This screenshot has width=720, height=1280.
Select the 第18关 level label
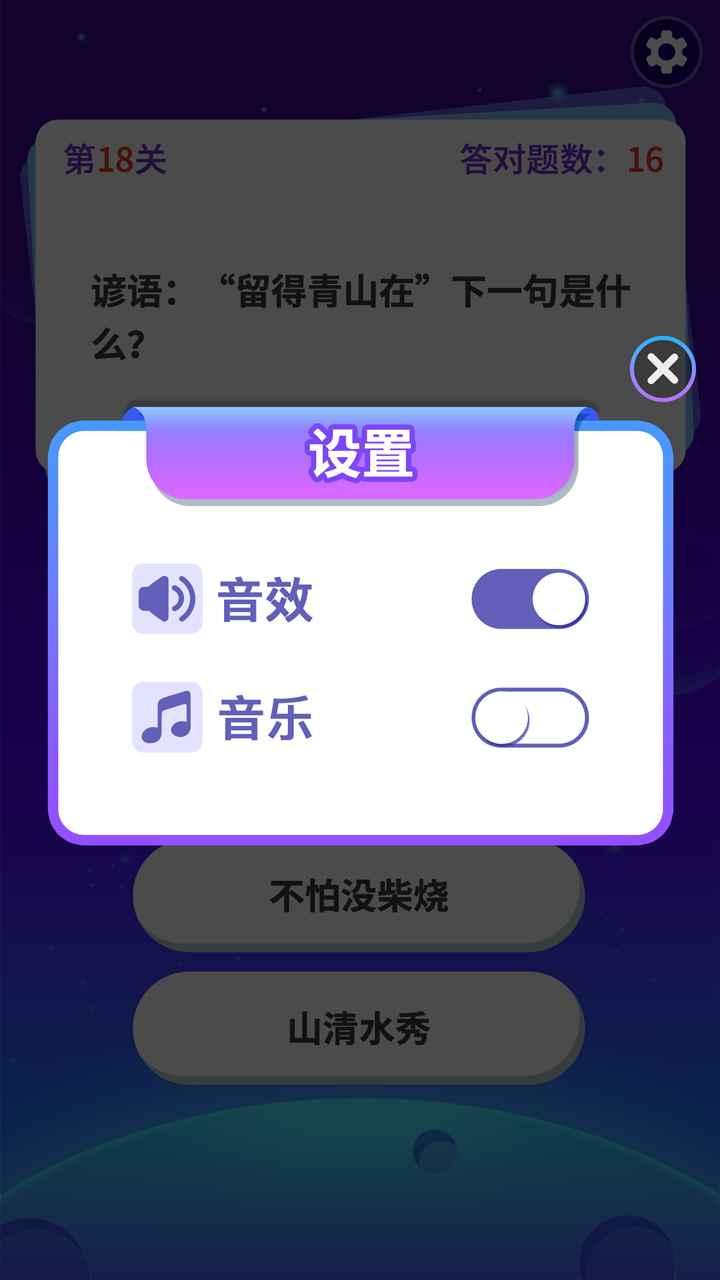coord(113,157)
